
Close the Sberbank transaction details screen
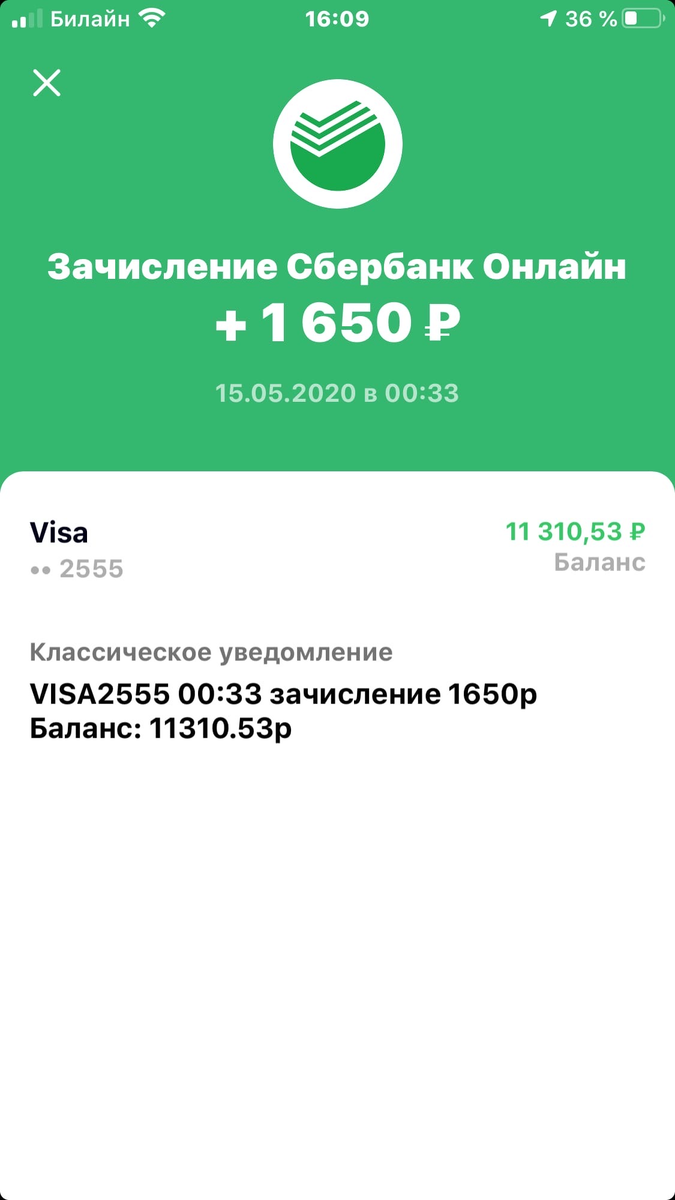[47, 83]
